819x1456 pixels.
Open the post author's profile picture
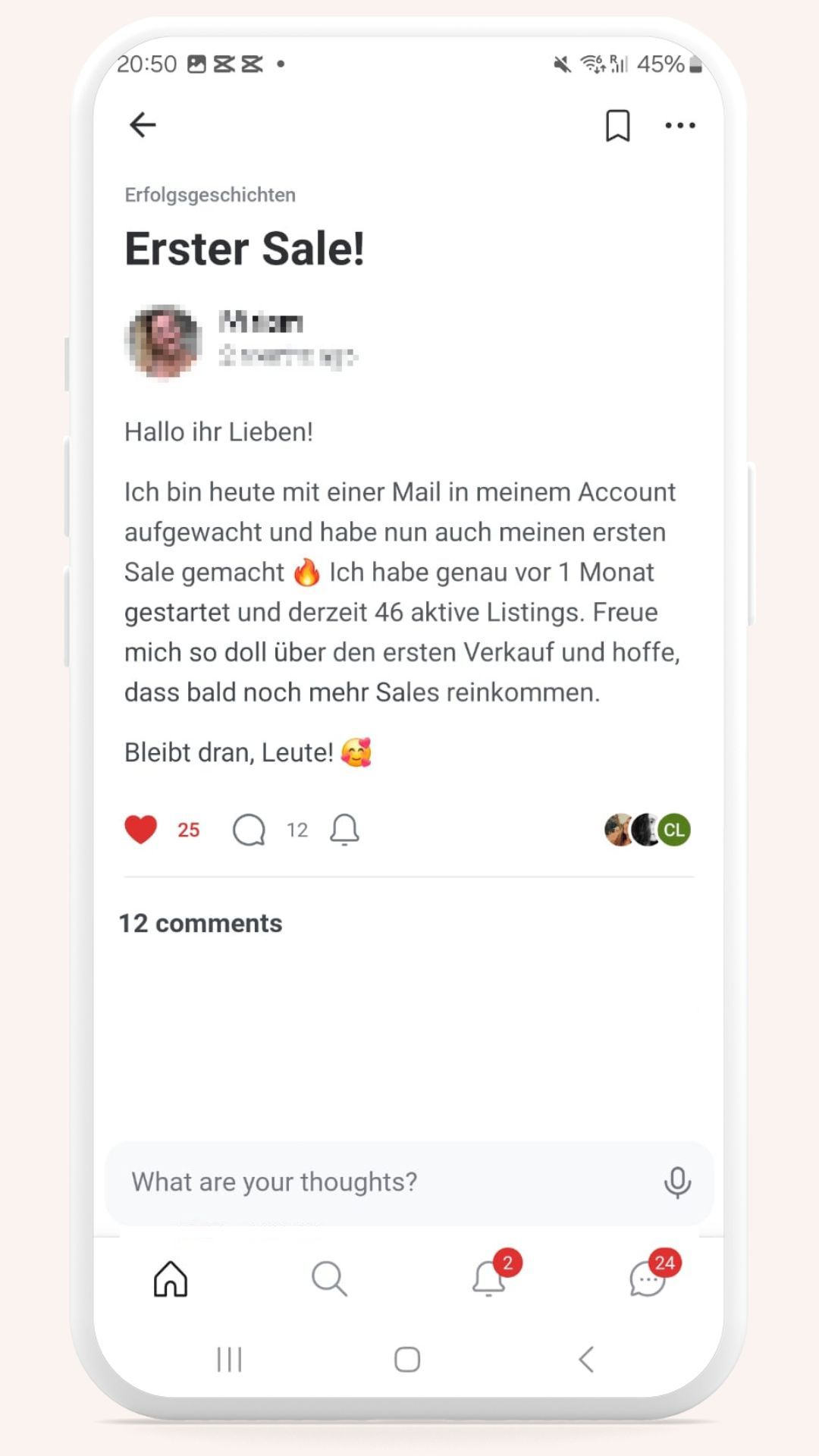point(164,341)
